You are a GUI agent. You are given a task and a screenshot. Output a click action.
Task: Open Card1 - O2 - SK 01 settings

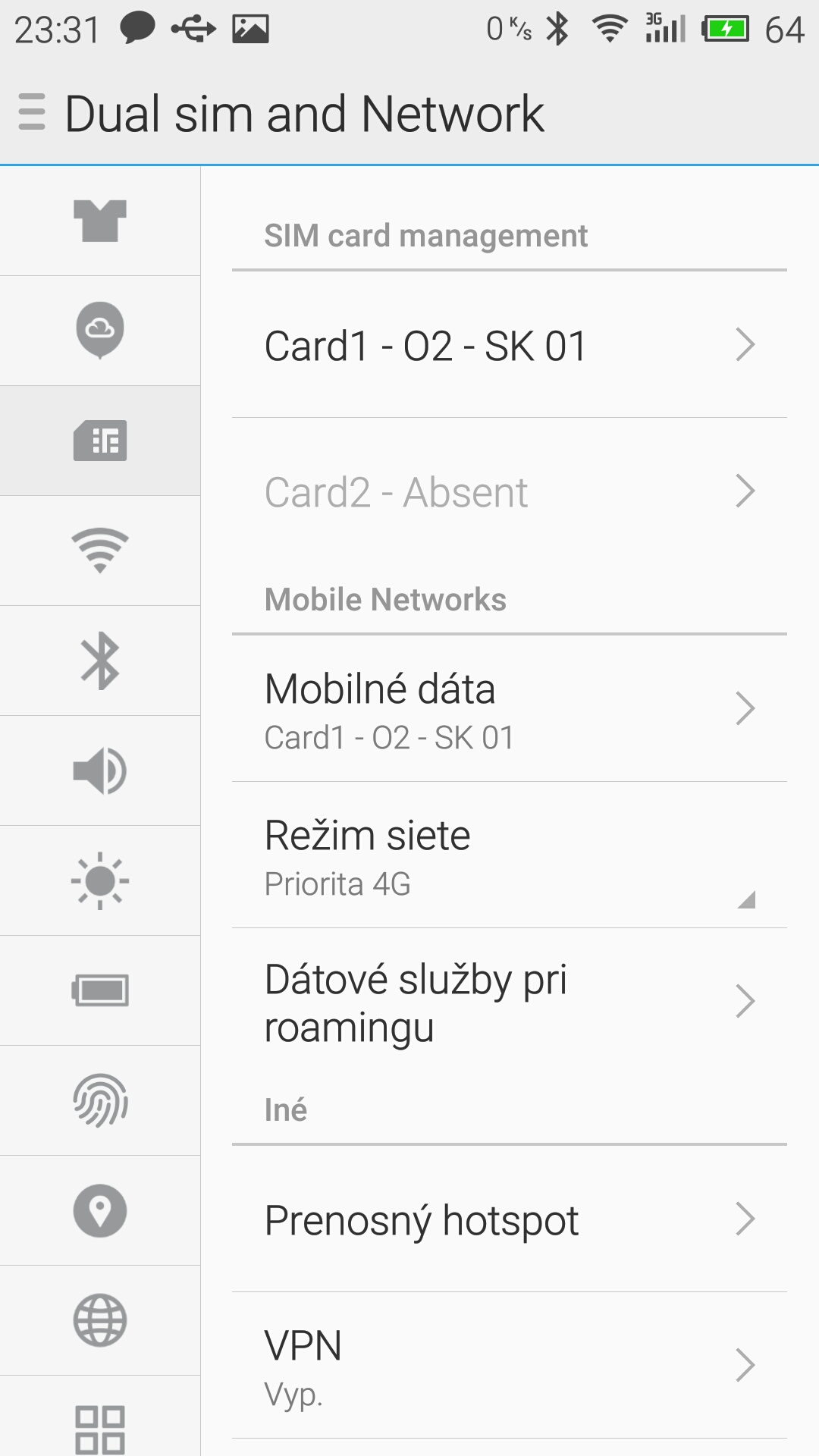pyautogui.click(x=508, y=346)
